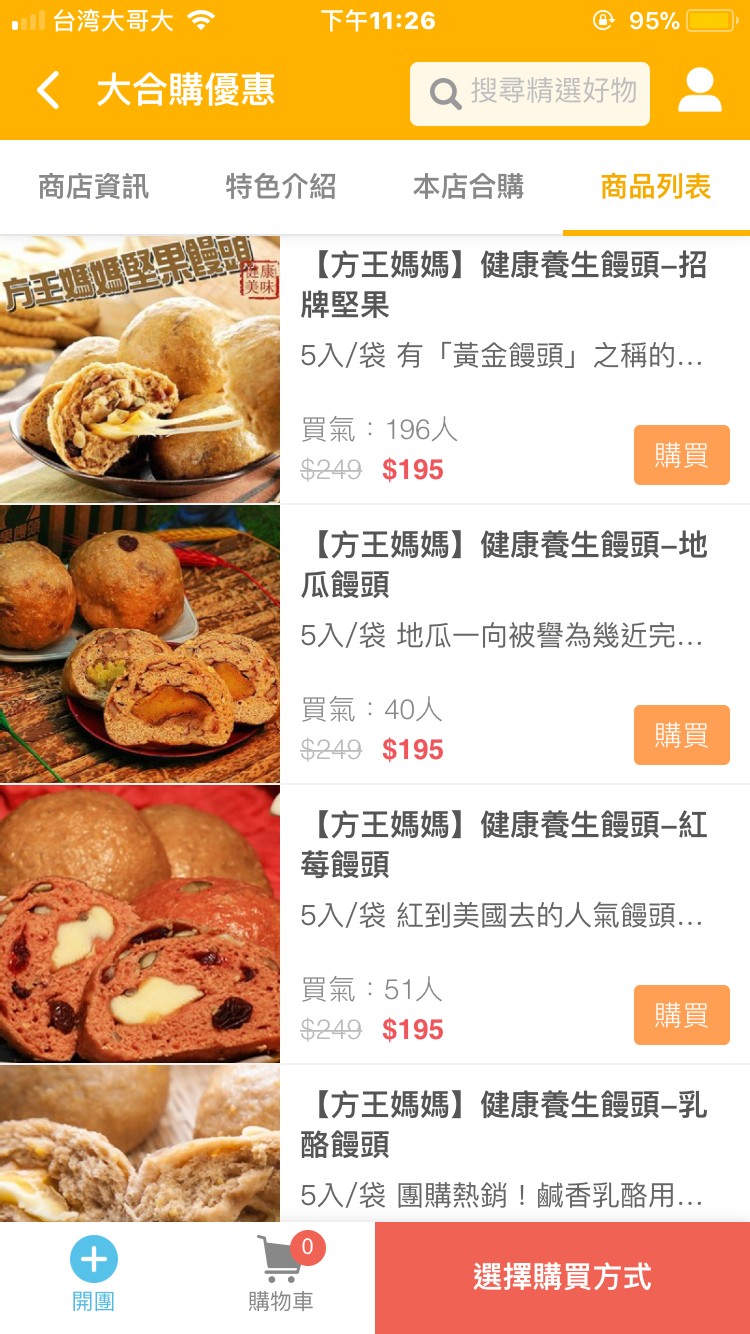Viewport: 750px width, 1334px height.
Task: Buy the 地瓜饅頭 product
Action: 681,735
